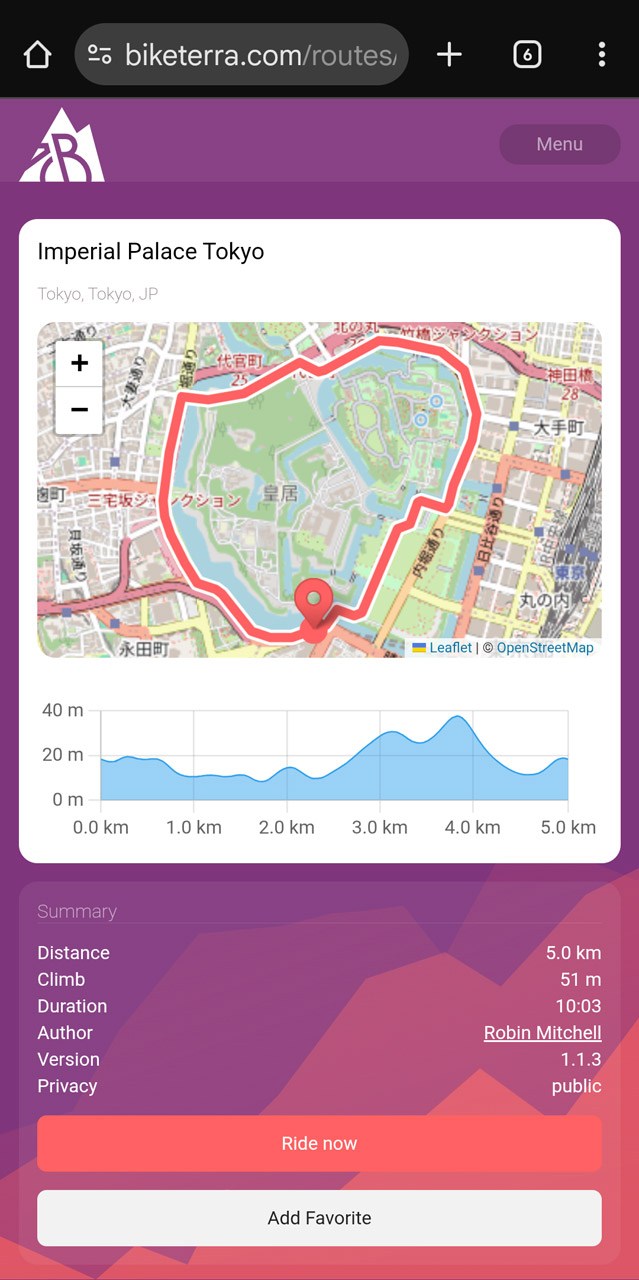Open the browser overflow menu
639x1280 pixels.
601,54
